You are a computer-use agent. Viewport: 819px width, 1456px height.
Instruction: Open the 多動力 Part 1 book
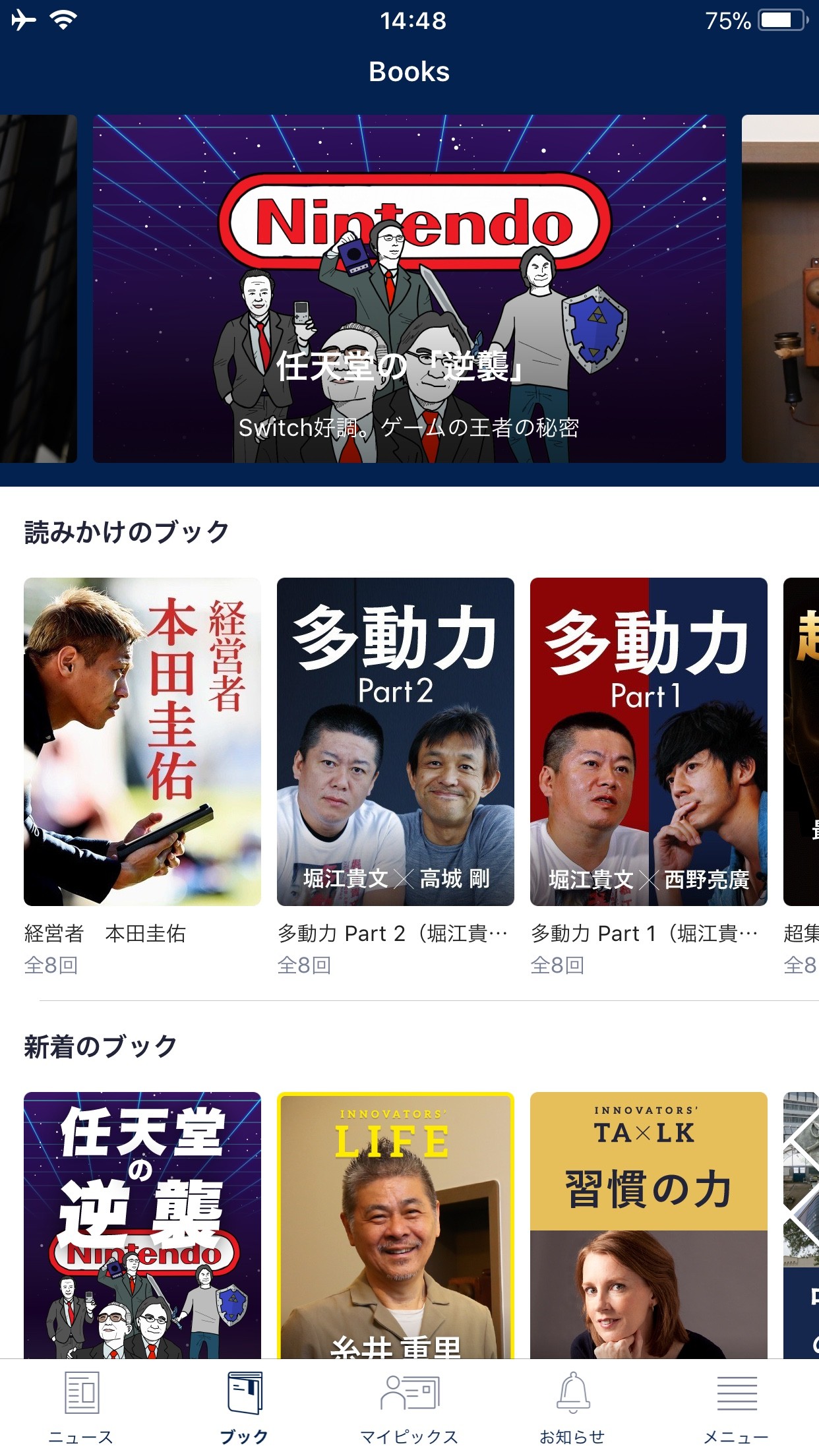(x=648, y=741)
